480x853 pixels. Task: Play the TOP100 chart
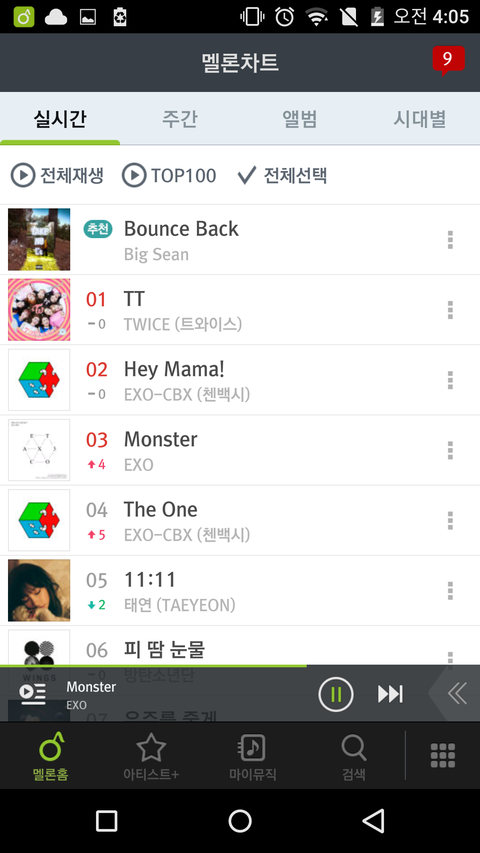pyautogui.click(x=169, y=176)
